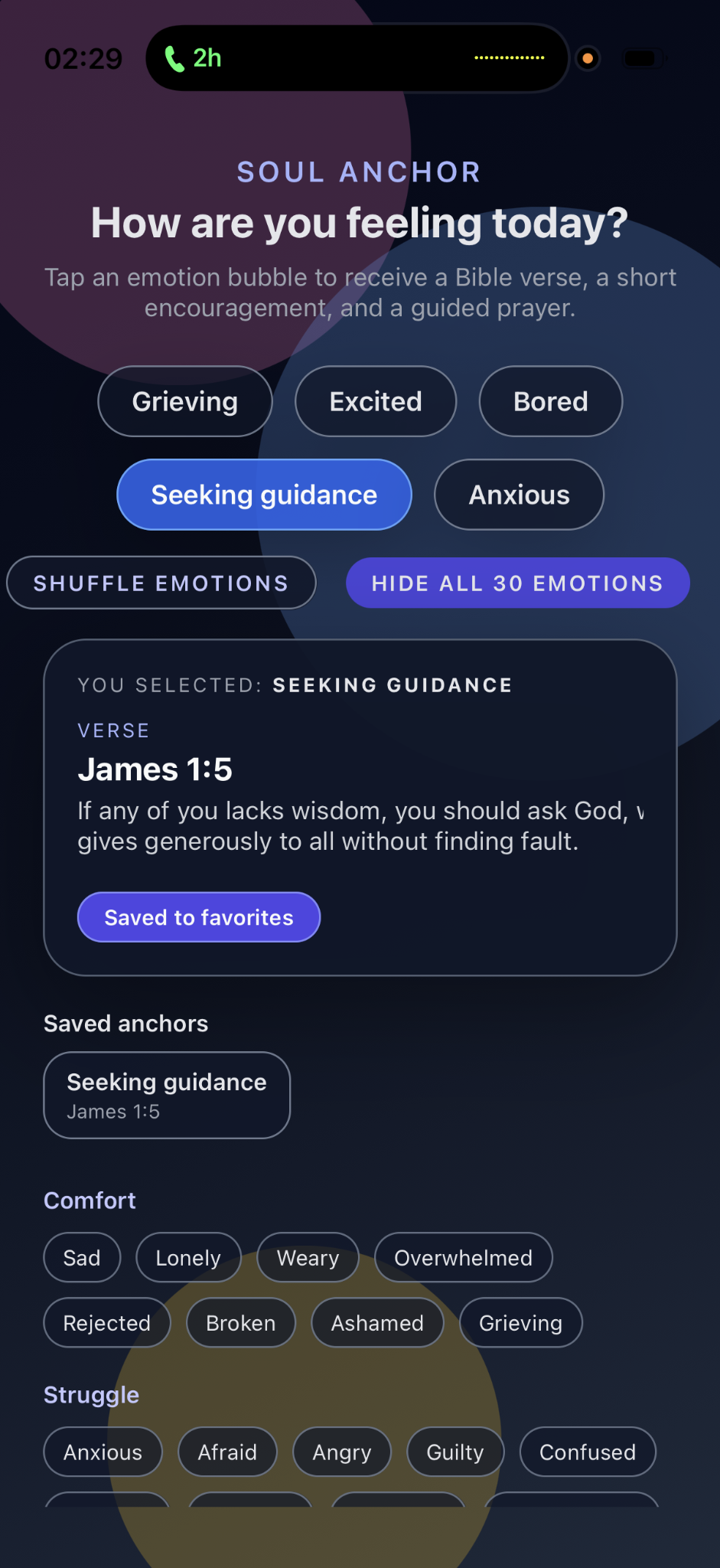Image resolution: width=720 pixels, height=1568 pixels.
Task: Tap the Ashamed chip
Action: pos(377,1322)
